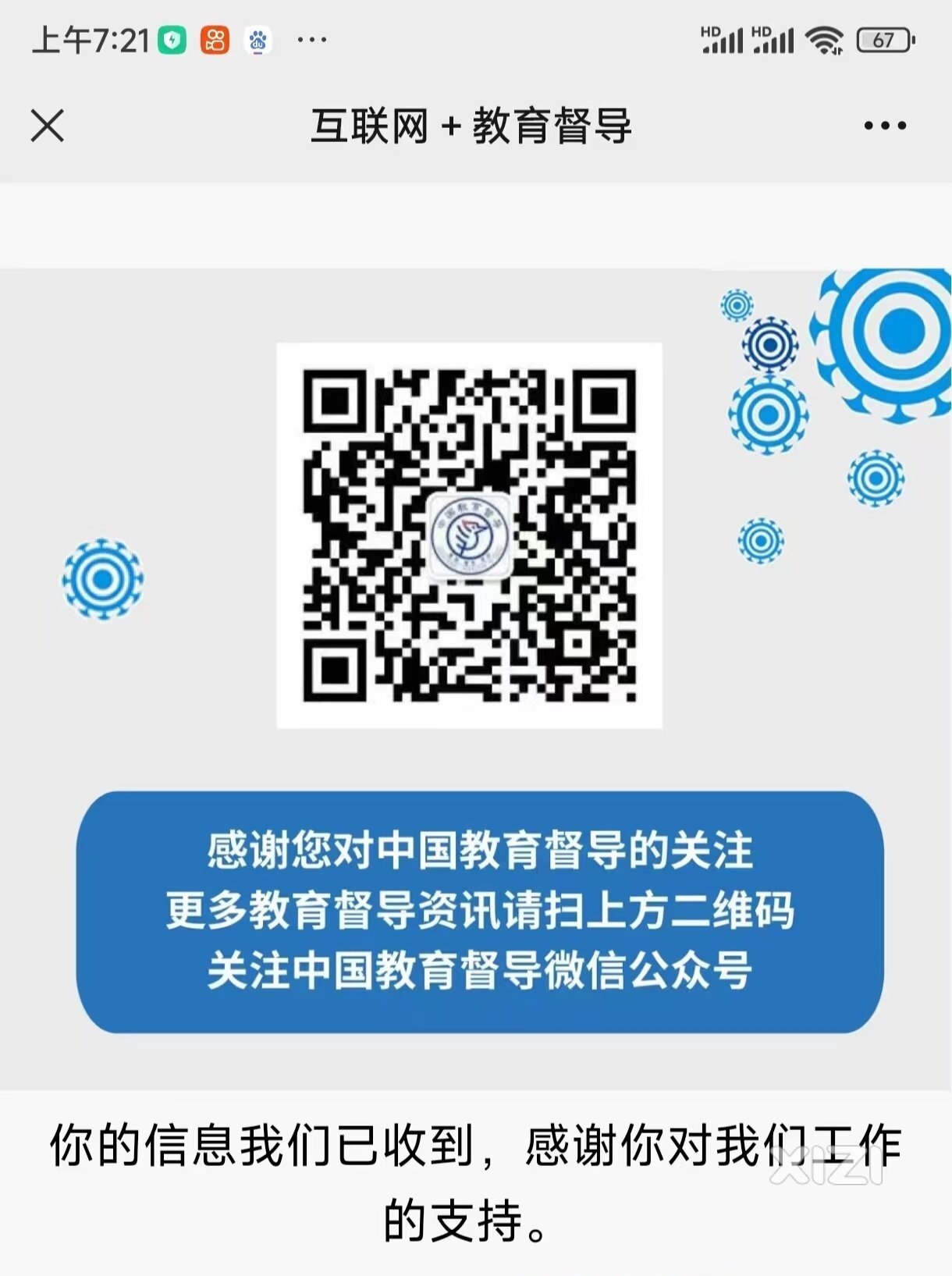
Task: Close the 互联网 + 教育督导 page
Action: pos(48,126)
